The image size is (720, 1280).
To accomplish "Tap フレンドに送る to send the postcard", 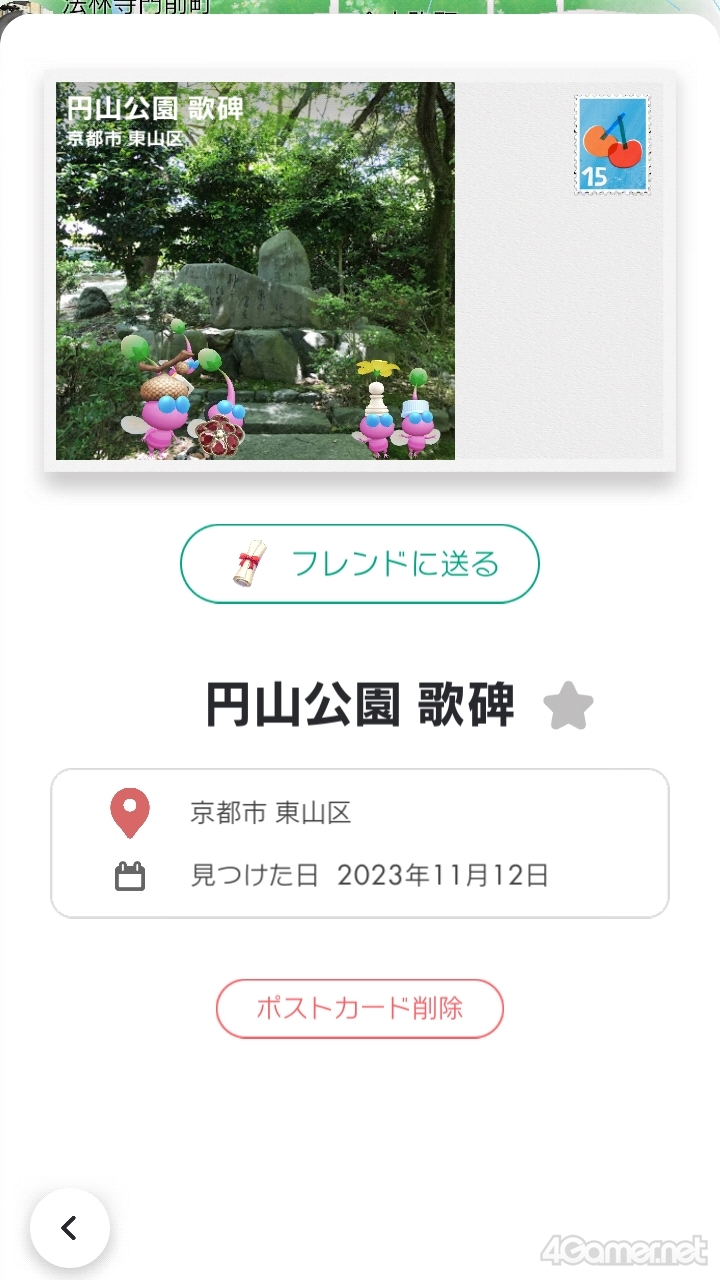I will point(360,564).
